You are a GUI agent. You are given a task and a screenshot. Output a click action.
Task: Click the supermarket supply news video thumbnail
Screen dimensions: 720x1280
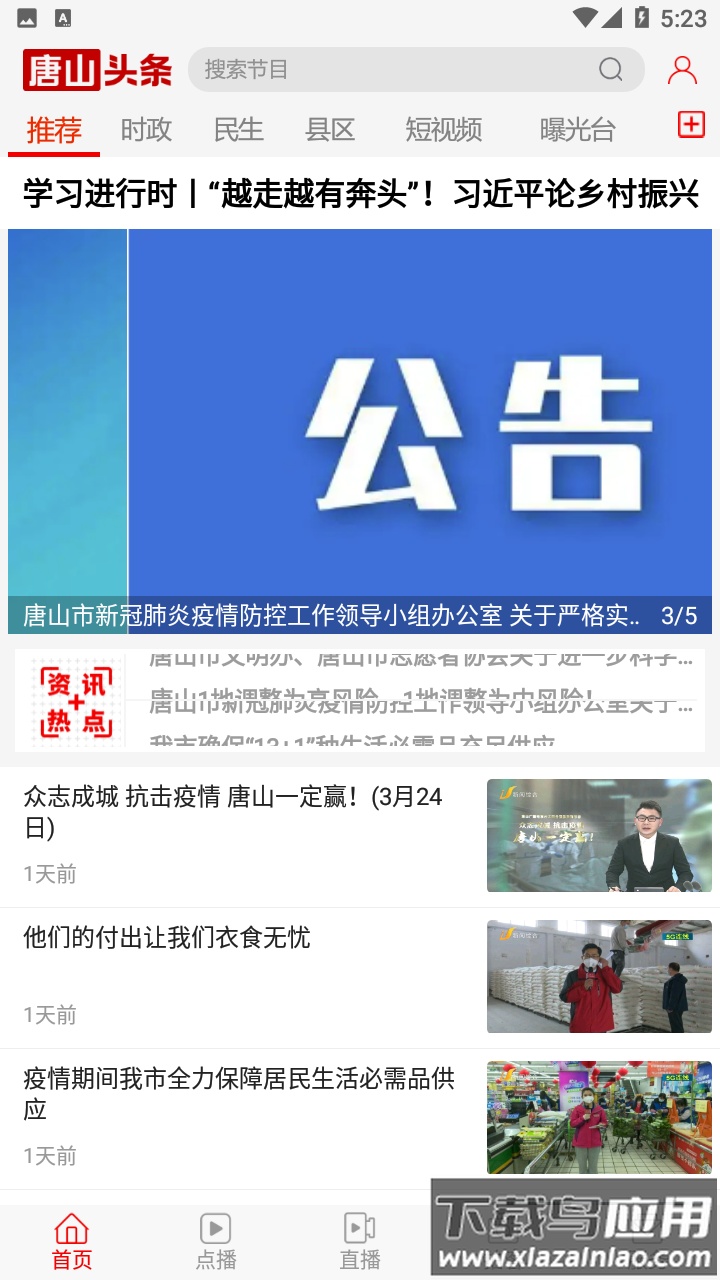click(x=598, y=1117)
